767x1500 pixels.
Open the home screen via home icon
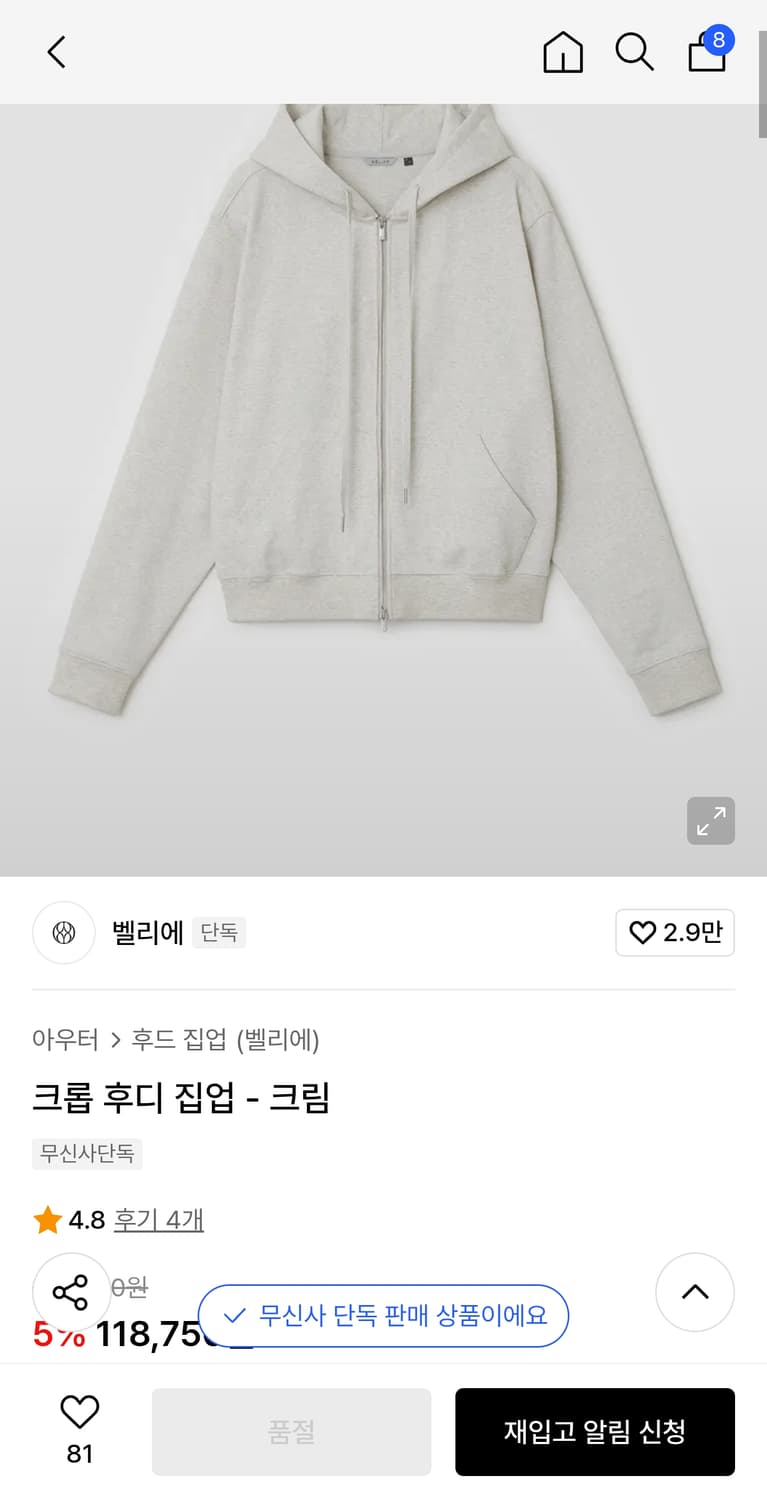point(563,52)
